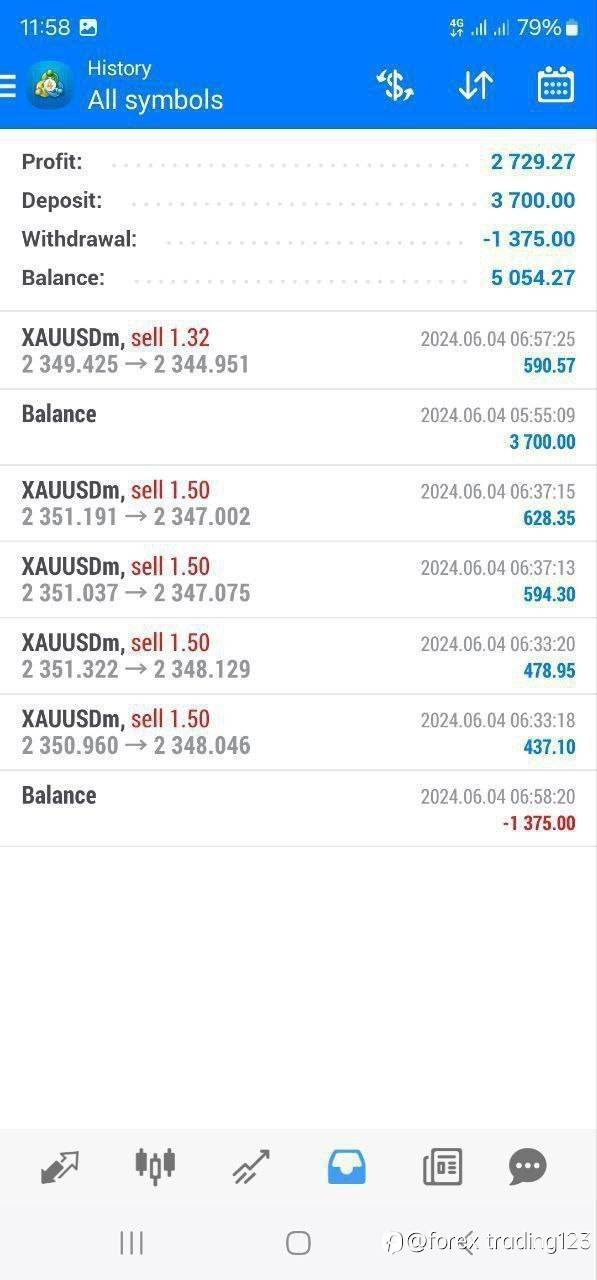Open the trade with profit 628.35

point(298,504)
